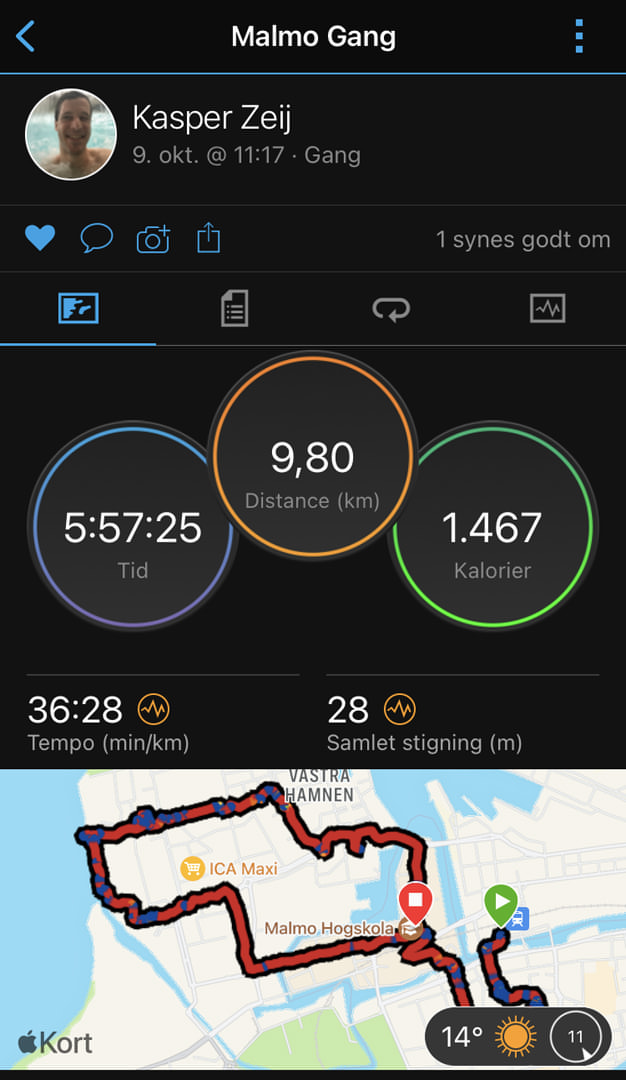Image resolution: width=626 pixels, height=1080 pixels.
Task: Go back using the arrow icon
Action: tap(25, 37)
